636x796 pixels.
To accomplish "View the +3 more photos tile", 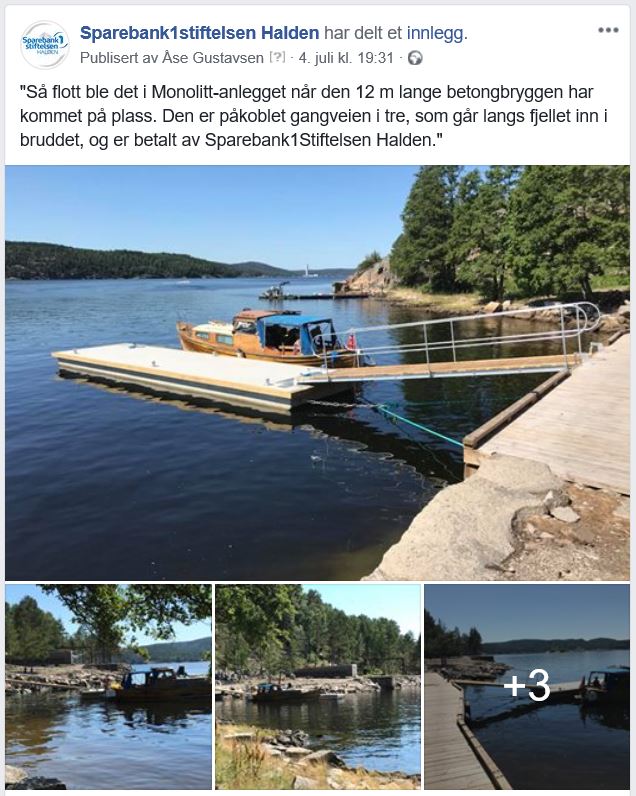I will (x=527, y=686).
